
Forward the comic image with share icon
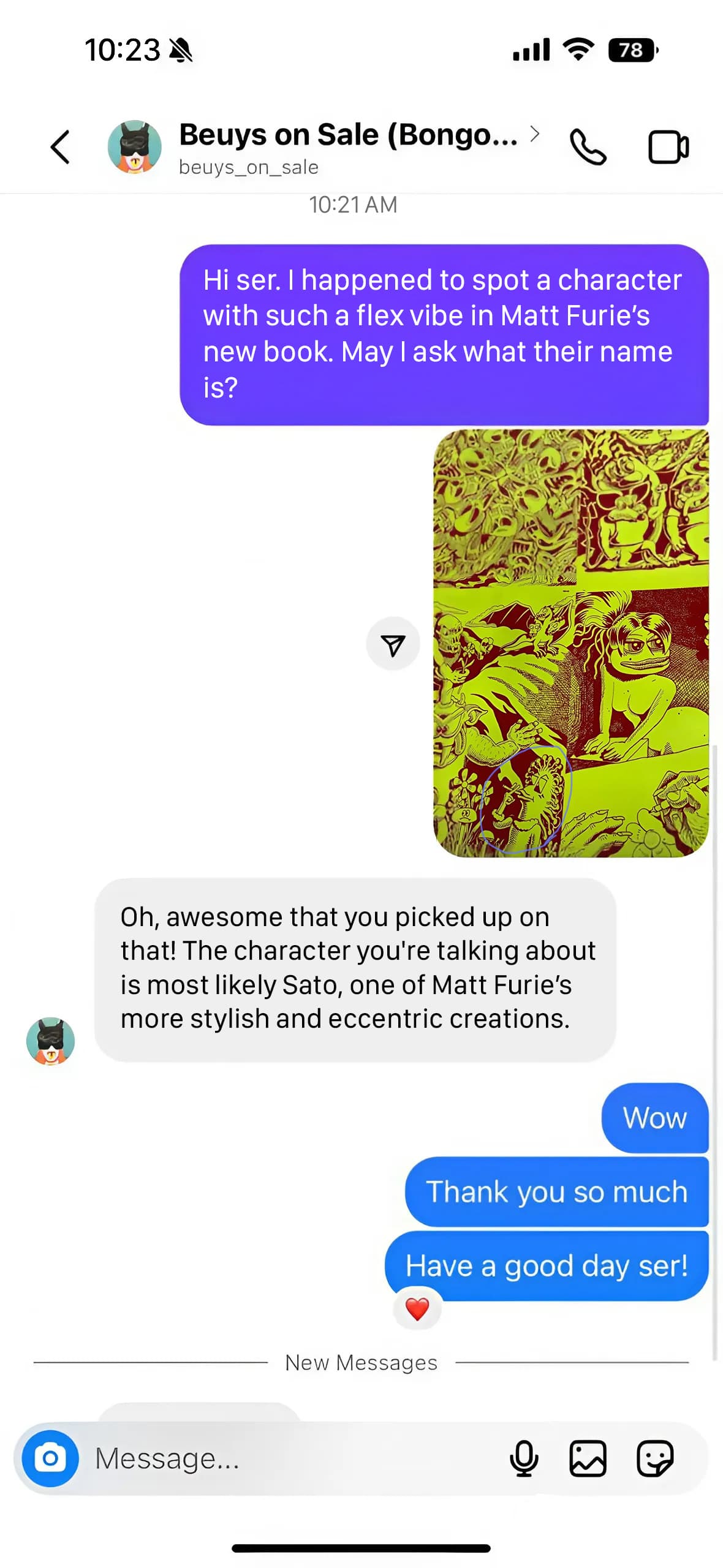393,644
